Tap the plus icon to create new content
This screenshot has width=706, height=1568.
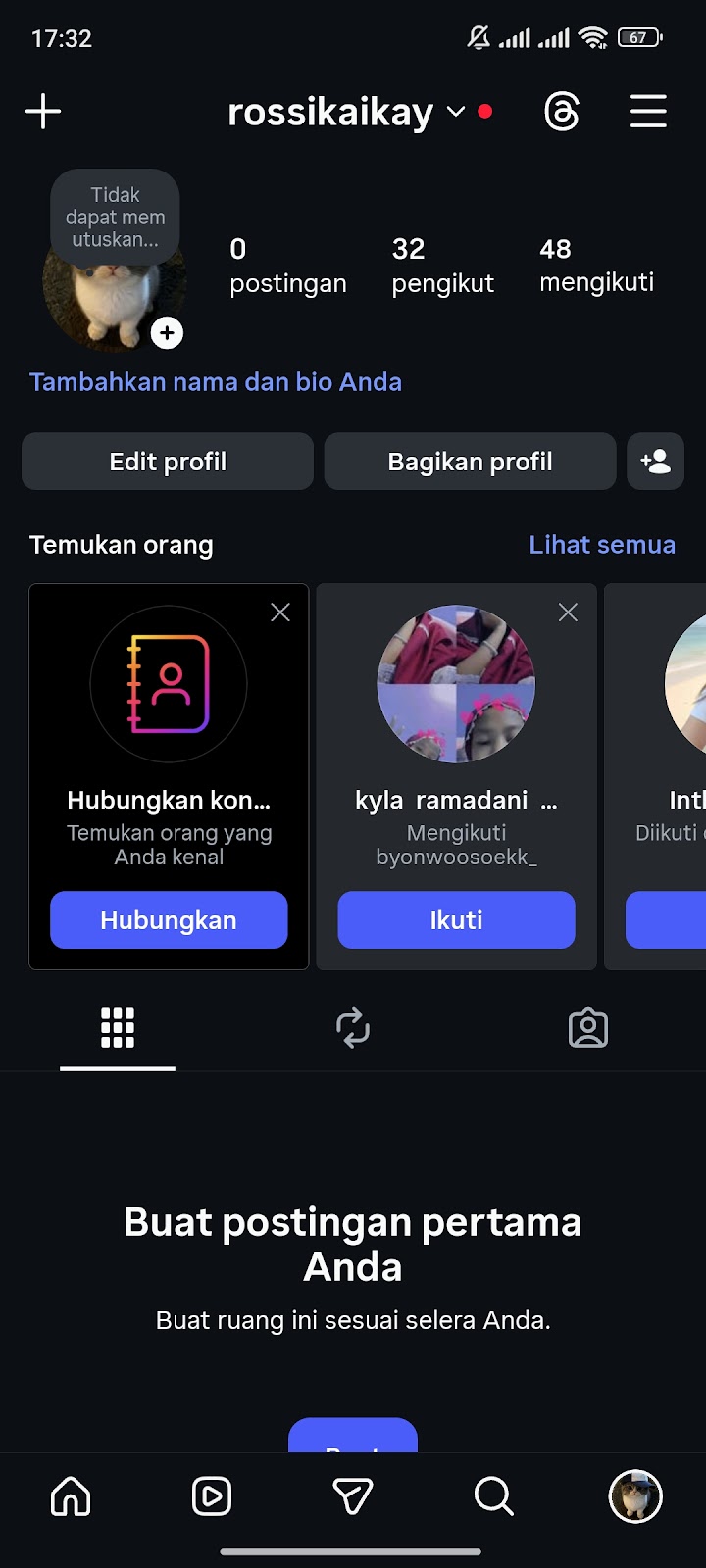pyautogui.click(x=43, y=112)
